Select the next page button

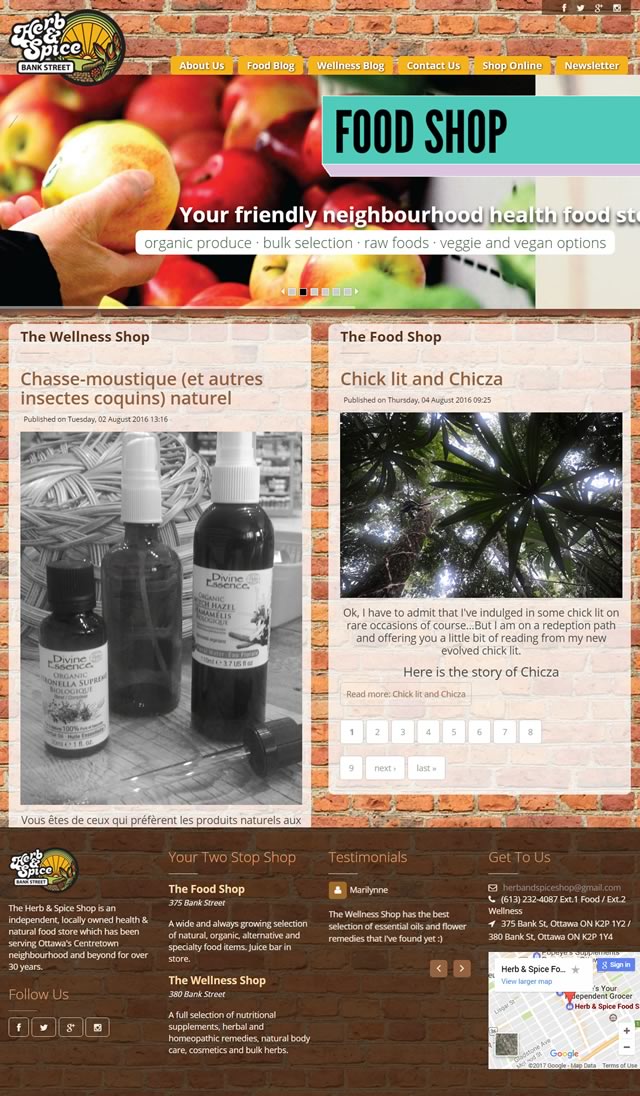[384, 768]
